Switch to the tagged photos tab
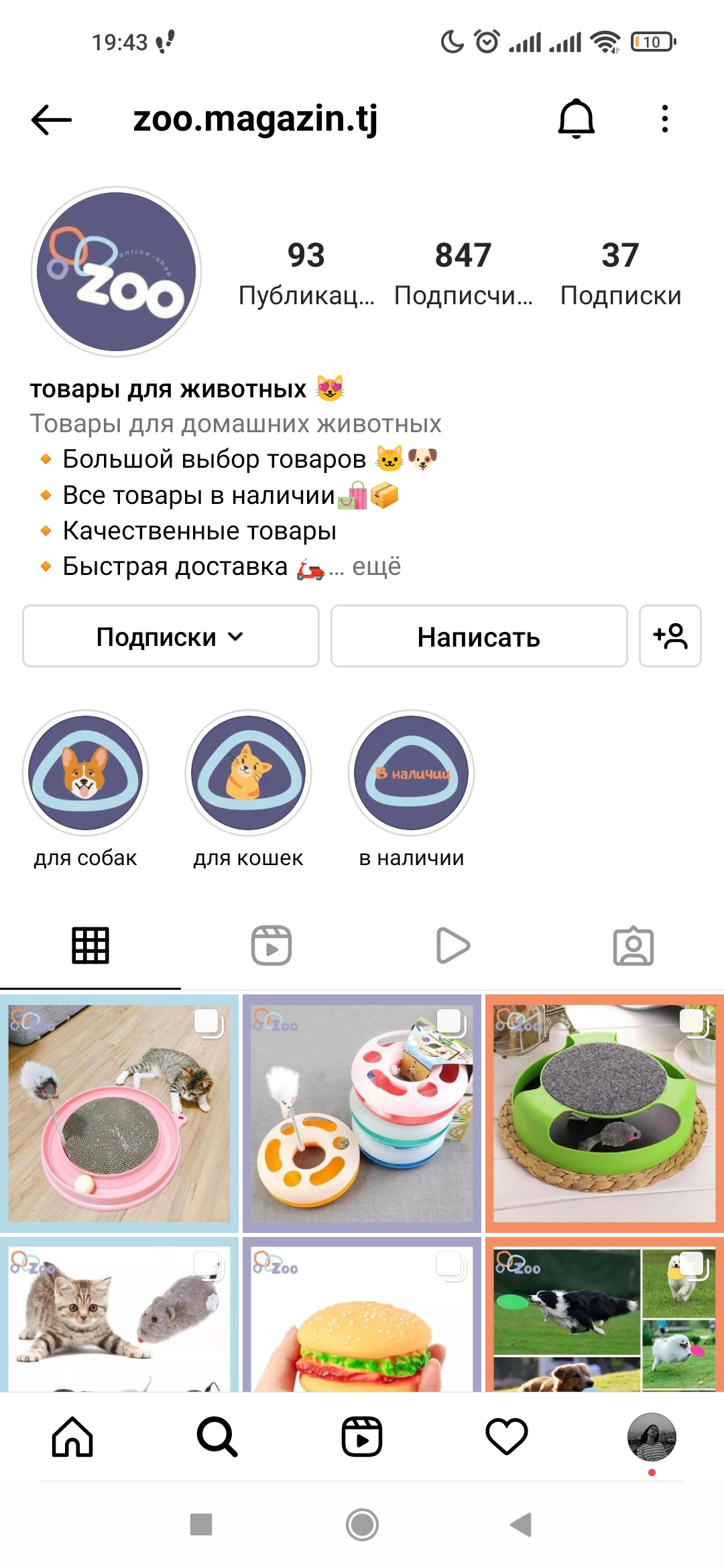 click(x=633, y=945)
